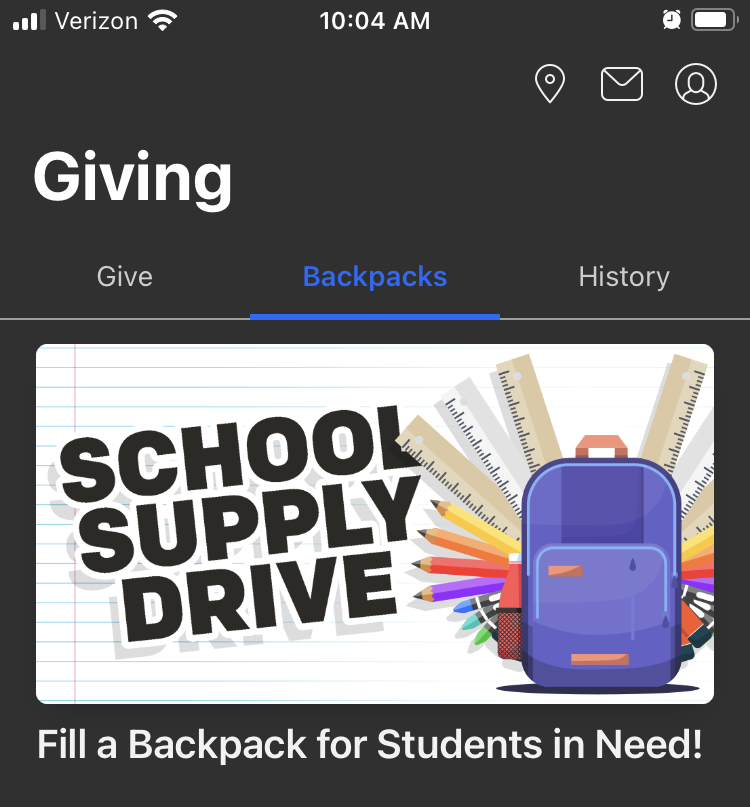Open the location pin icon
This screenshot has width=750, height=807.
click(x=549, y=84)
